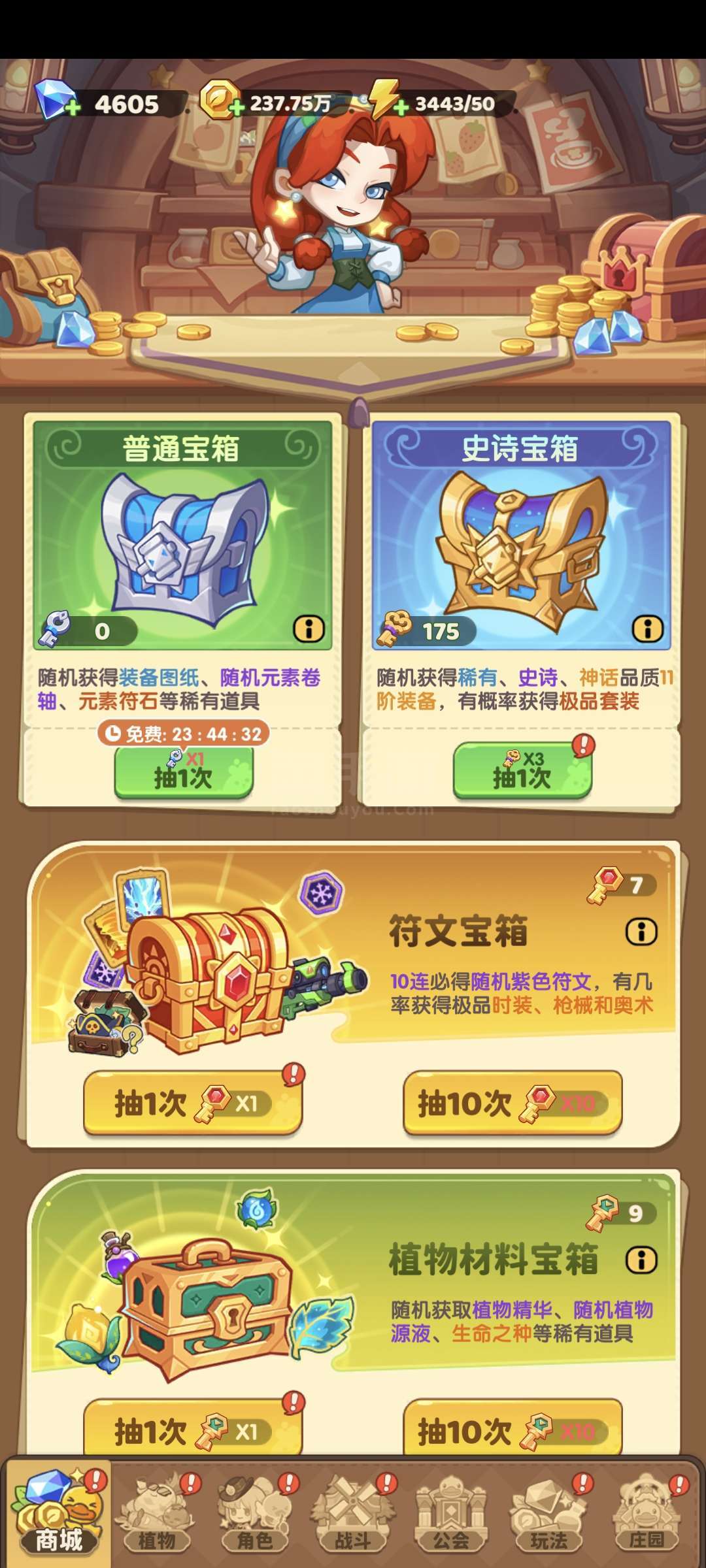Open info for 史诗宝箱
Viewport: 706px width, 1568px height.
click(647, 629)
